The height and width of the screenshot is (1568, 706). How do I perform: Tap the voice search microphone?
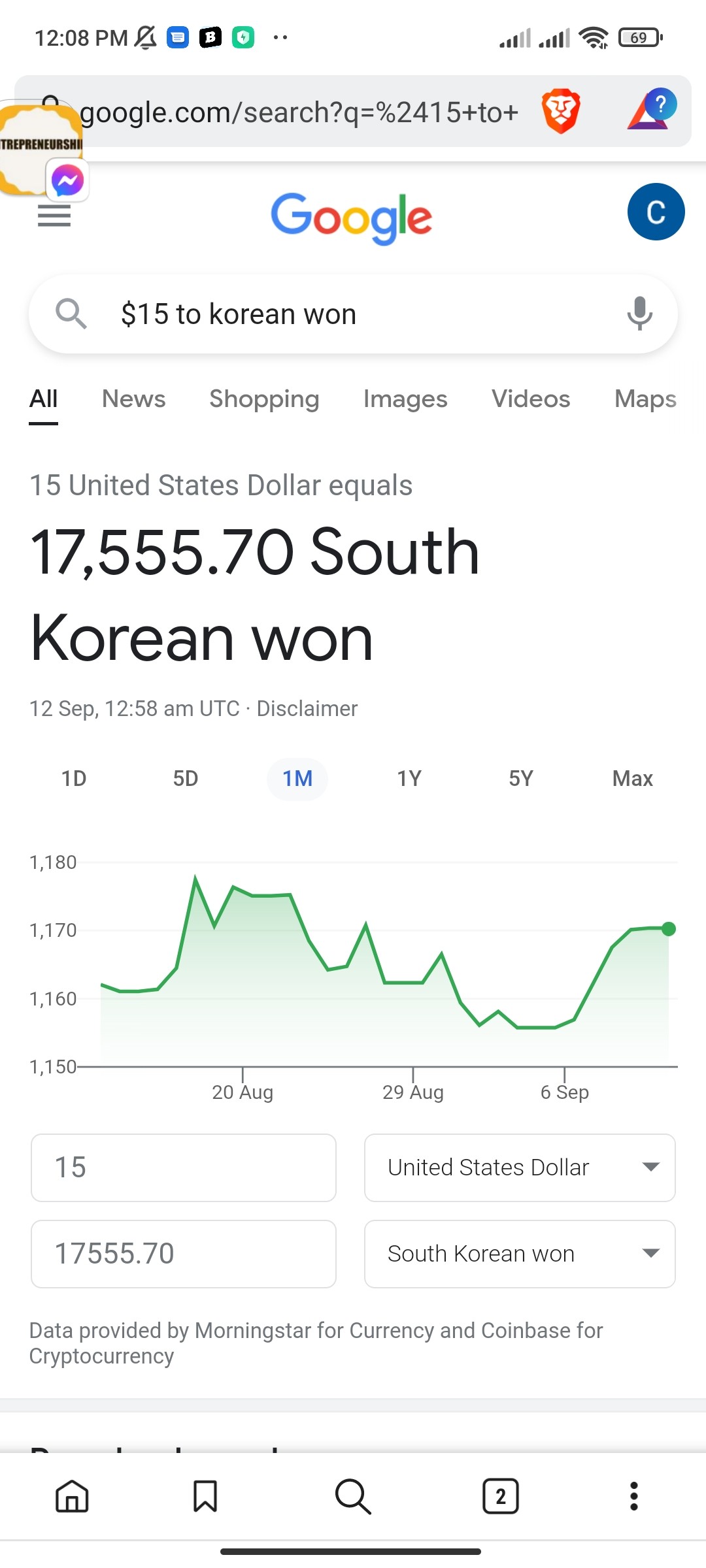639,314
